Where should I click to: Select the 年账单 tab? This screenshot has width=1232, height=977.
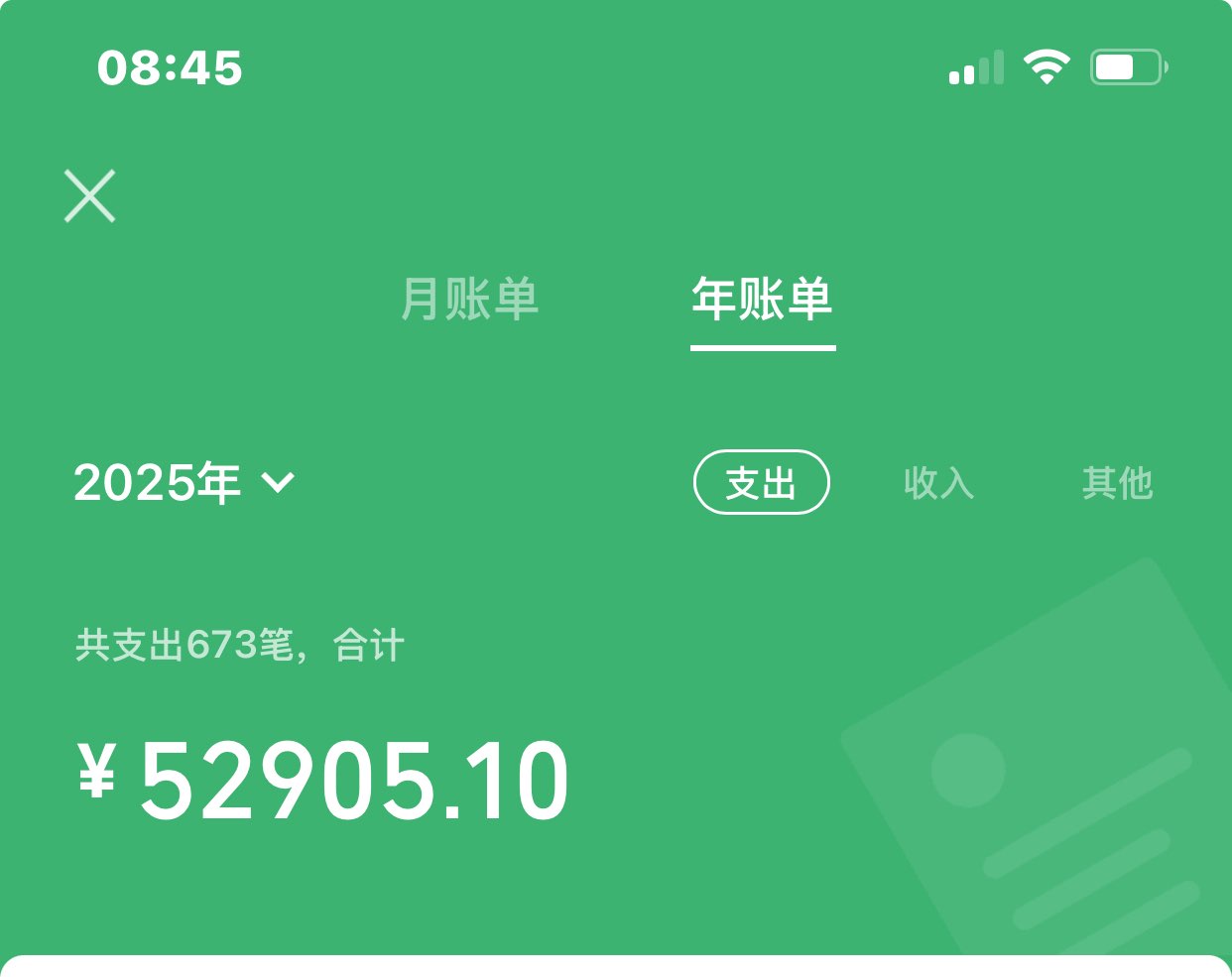point(762,299)
